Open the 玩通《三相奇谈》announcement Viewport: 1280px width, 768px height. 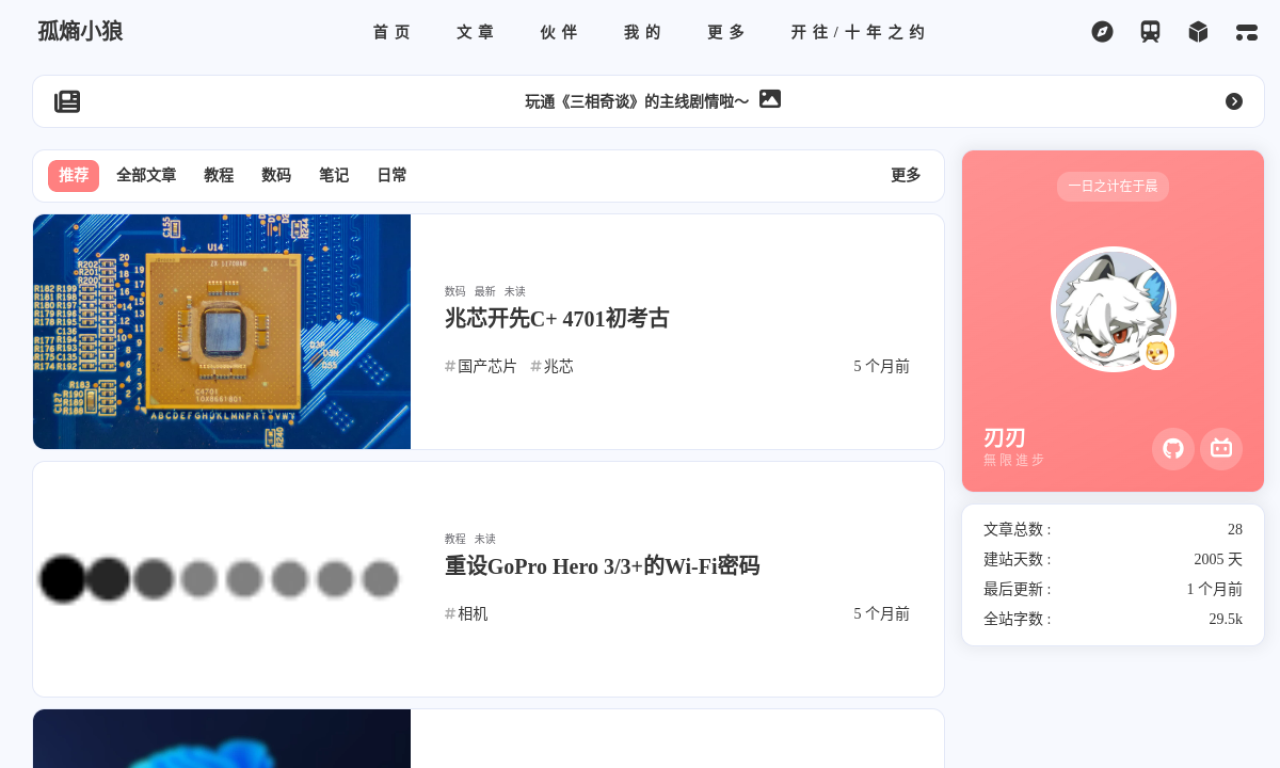(x=637, y=101)
